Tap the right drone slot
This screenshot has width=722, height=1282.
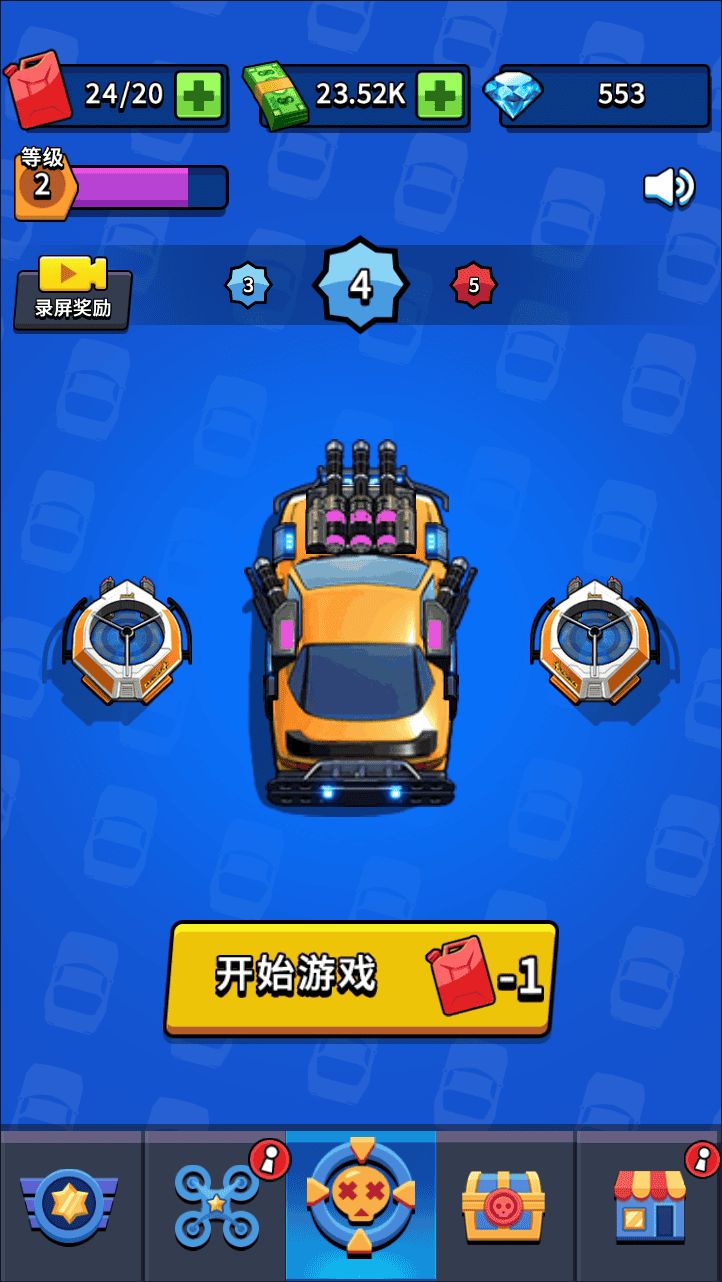click(594, 639)
